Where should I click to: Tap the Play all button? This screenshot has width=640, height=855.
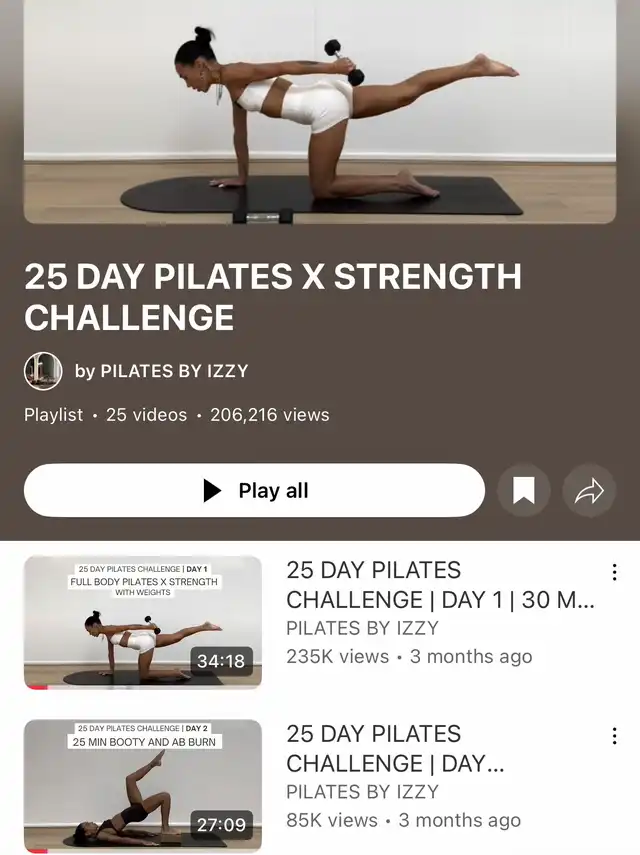click(x=254, y=490)
